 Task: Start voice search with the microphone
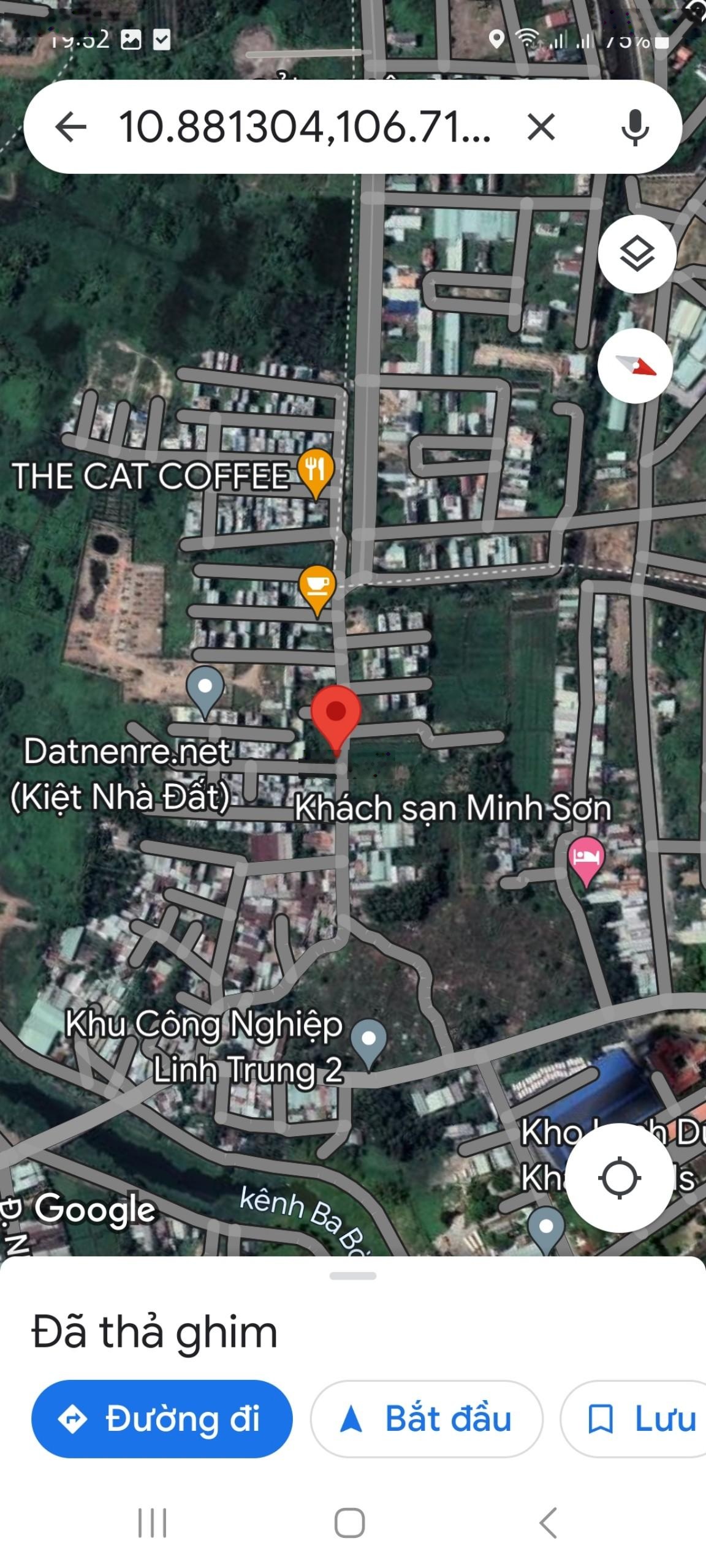[635, 127]
